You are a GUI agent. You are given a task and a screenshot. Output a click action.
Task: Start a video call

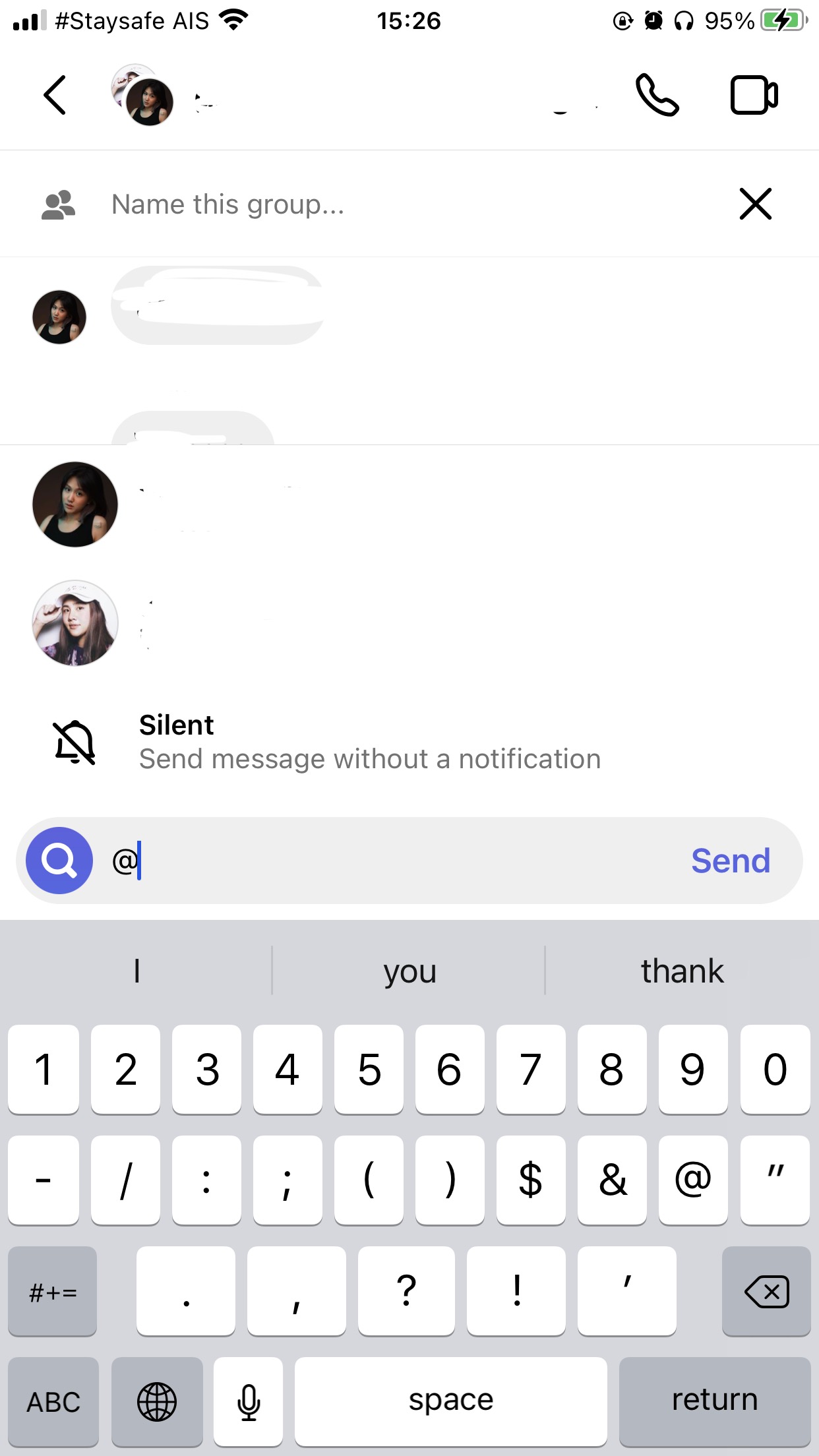coord(754,96)
